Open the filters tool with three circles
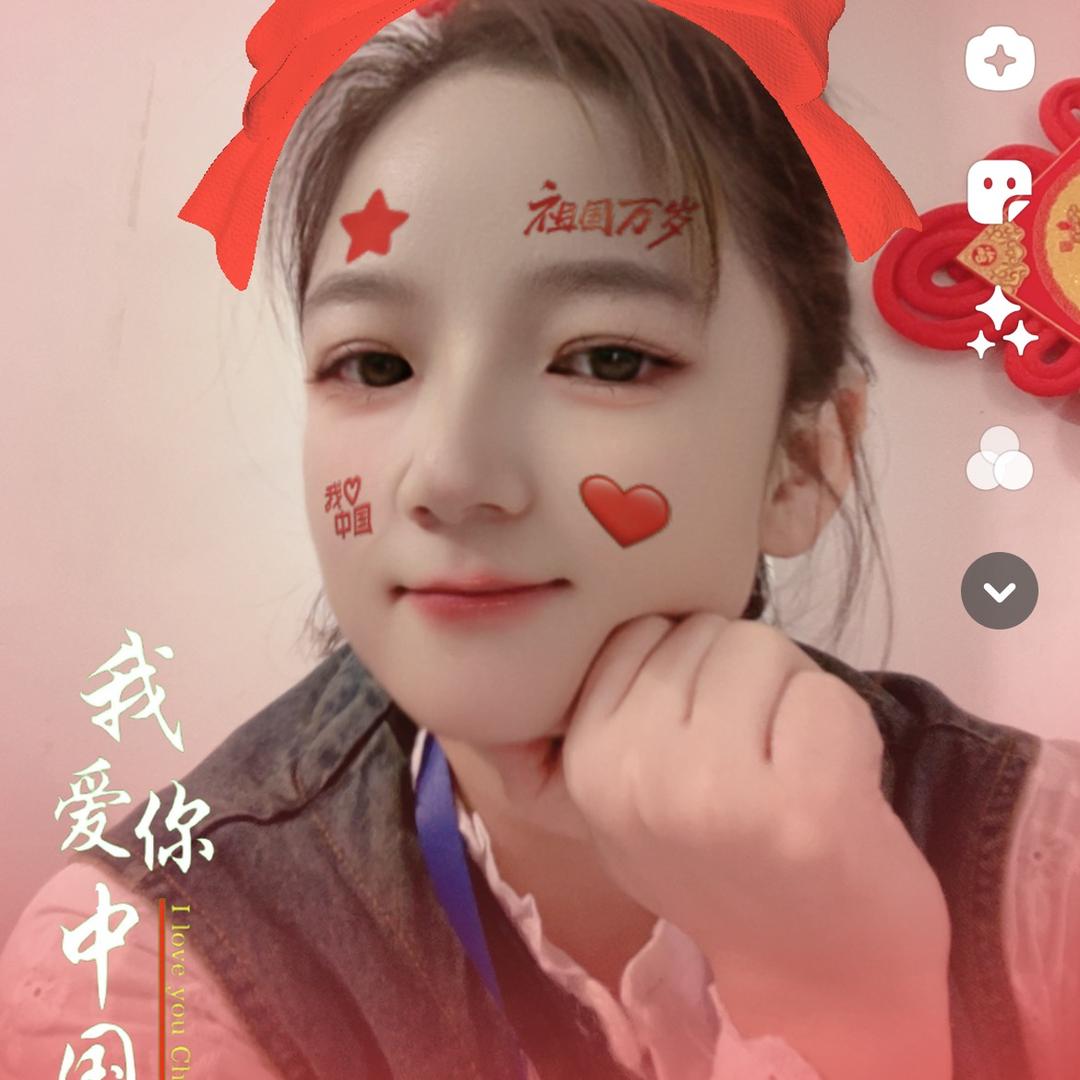 pyautogui.click(x=999, y=460)
